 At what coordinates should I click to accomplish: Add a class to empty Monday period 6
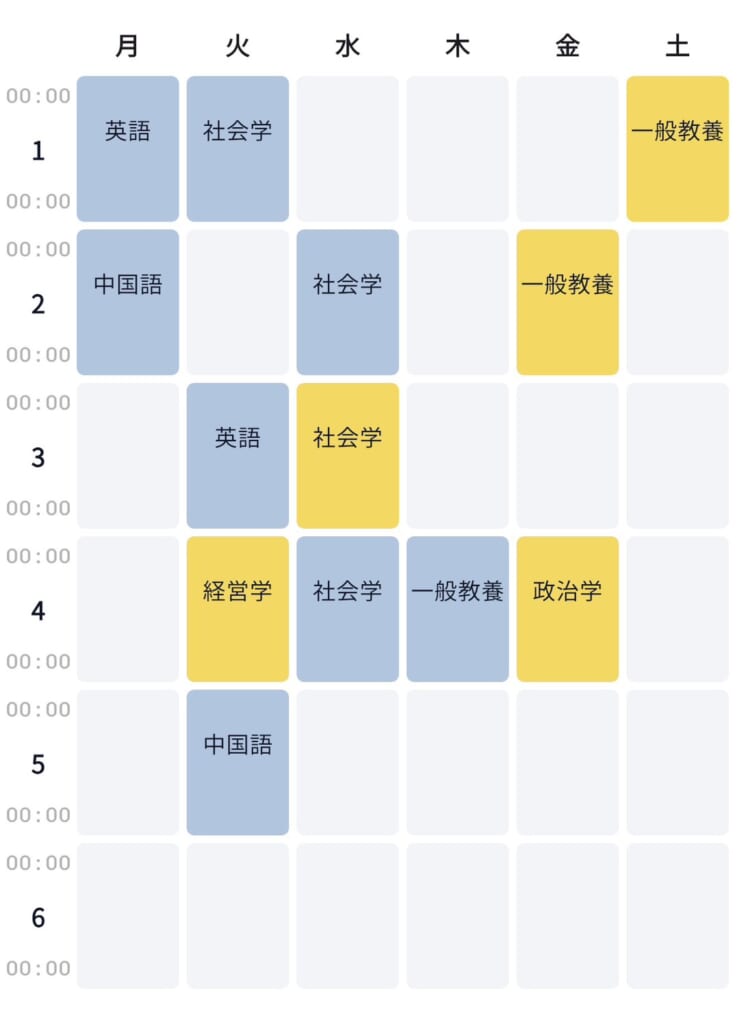tap(128, 915)
